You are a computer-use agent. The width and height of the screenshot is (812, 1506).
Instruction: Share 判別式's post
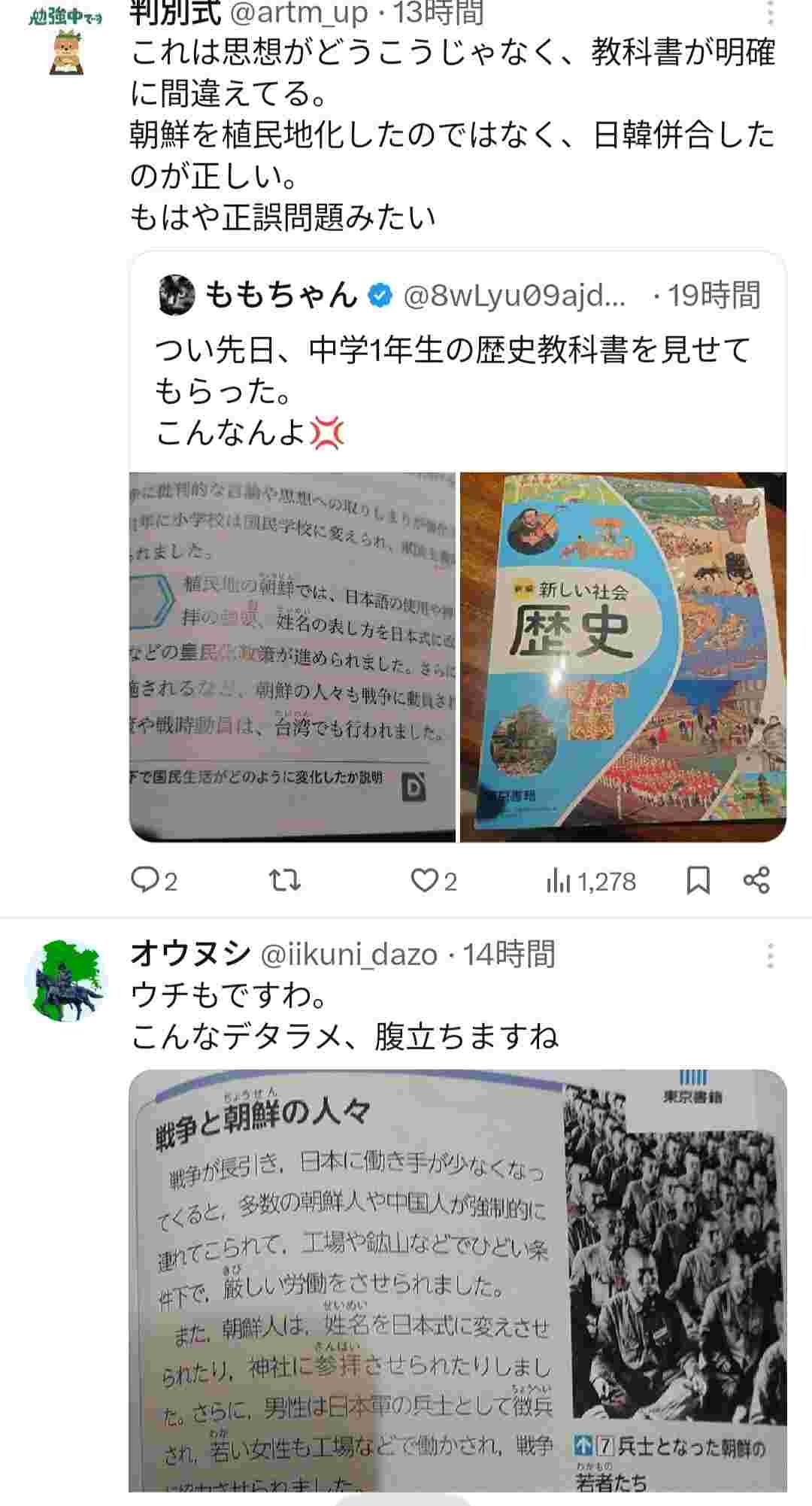(756, 880)
